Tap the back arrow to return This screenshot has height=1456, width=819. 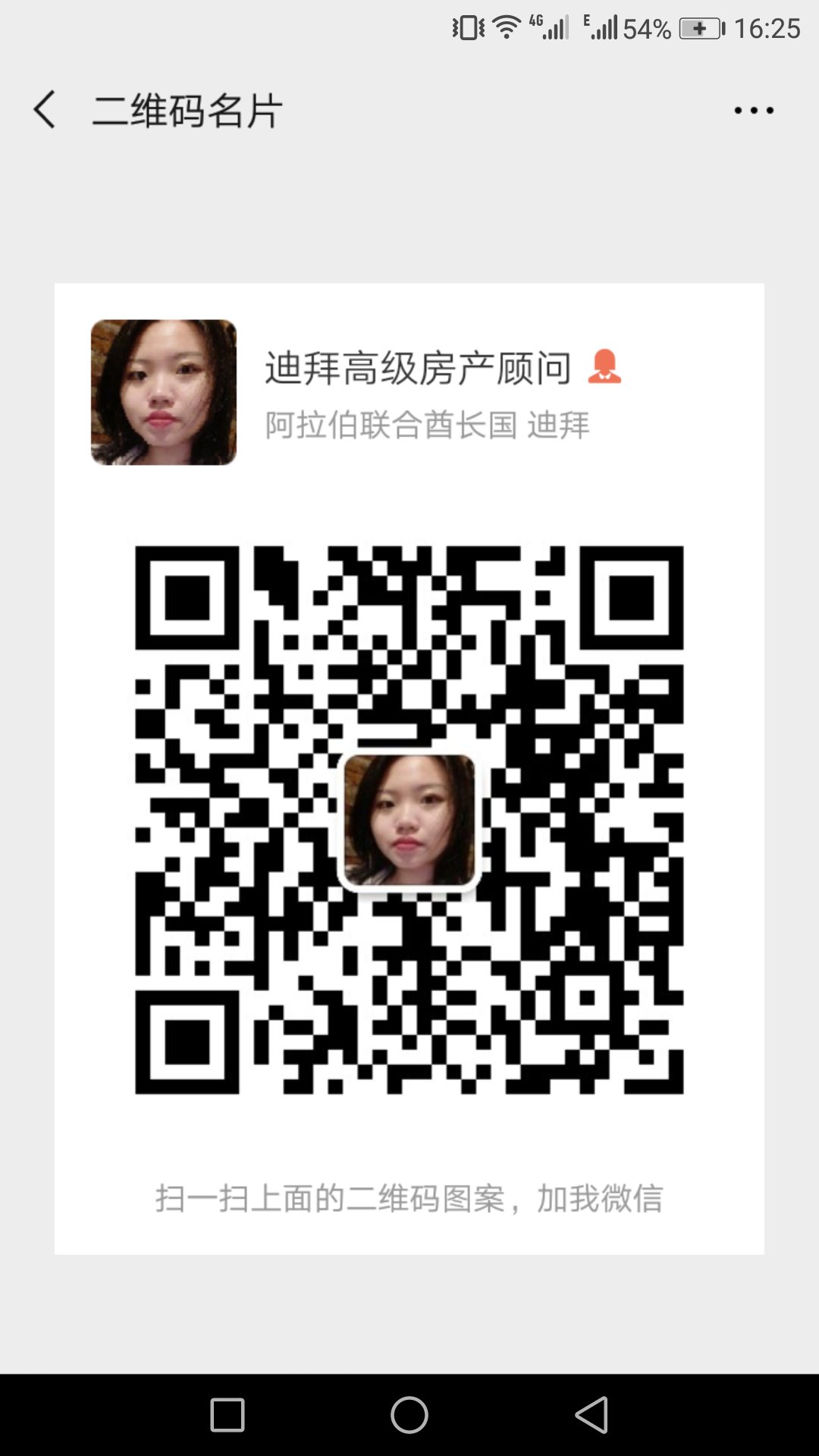tap(45, 109)
